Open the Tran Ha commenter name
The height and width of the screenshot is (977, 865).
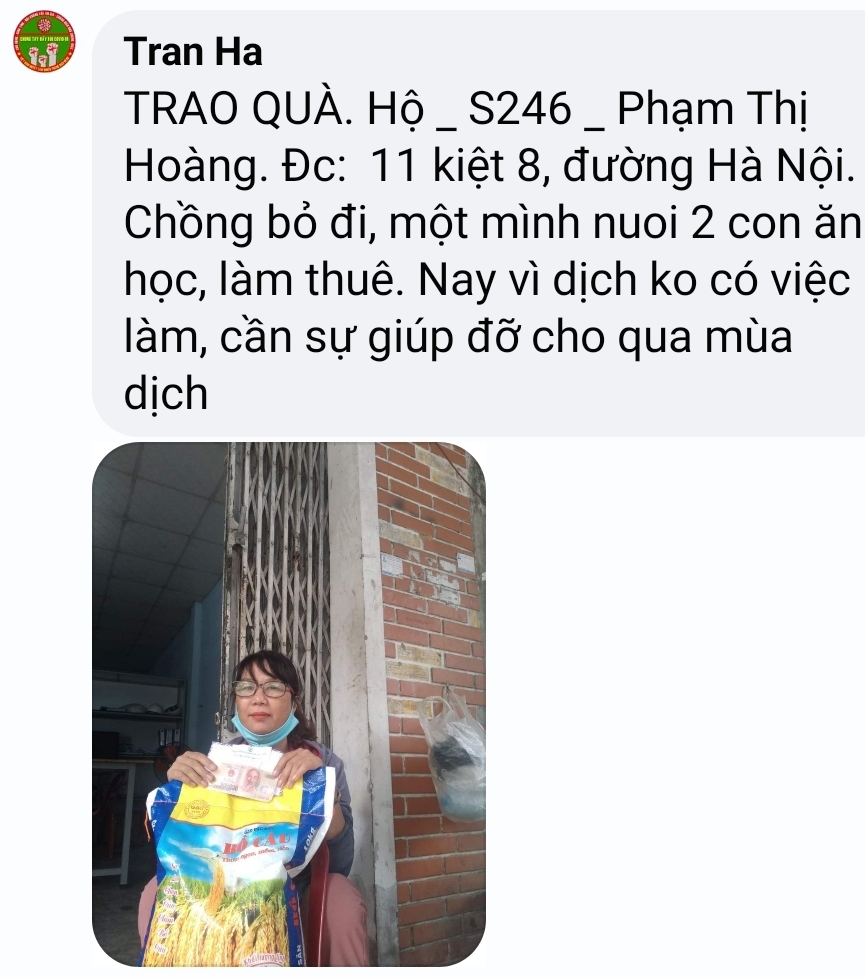click(x=194, y=53)
